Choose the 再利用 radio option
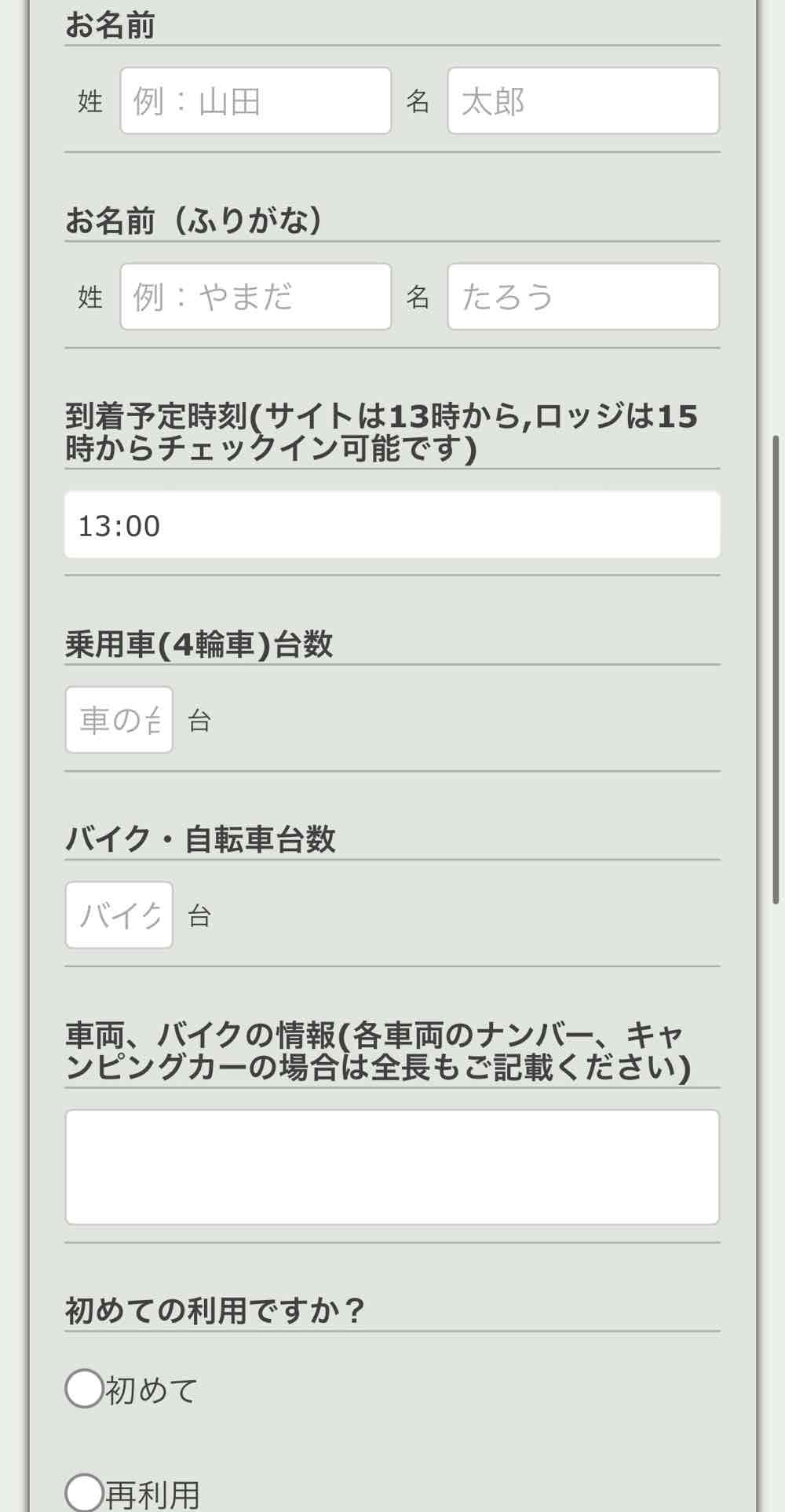This screenshot has height=1512, width=785. (85, 1492)
